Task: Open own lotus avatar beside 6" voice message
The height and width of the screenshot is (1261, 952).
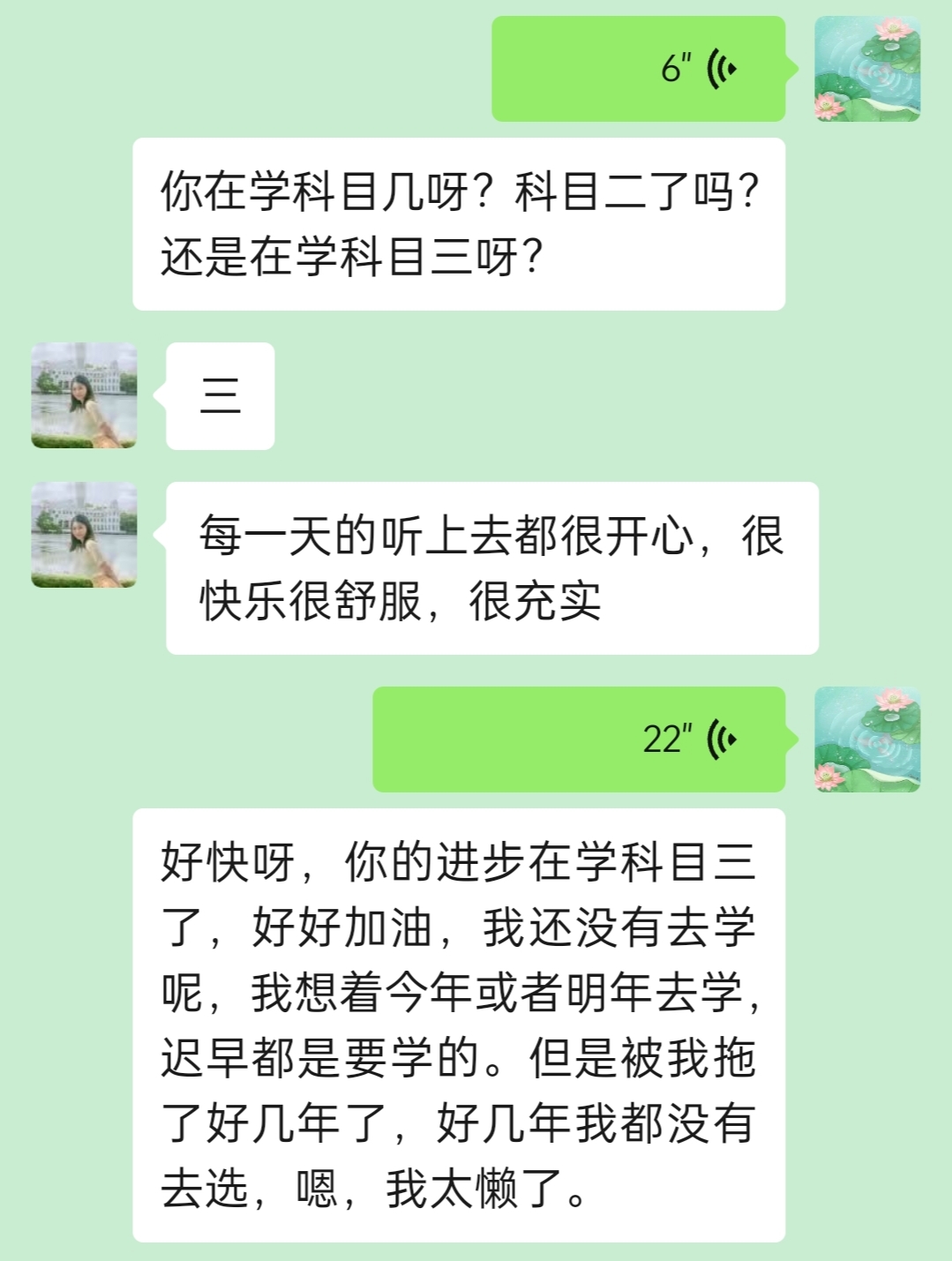Action: 866,69
